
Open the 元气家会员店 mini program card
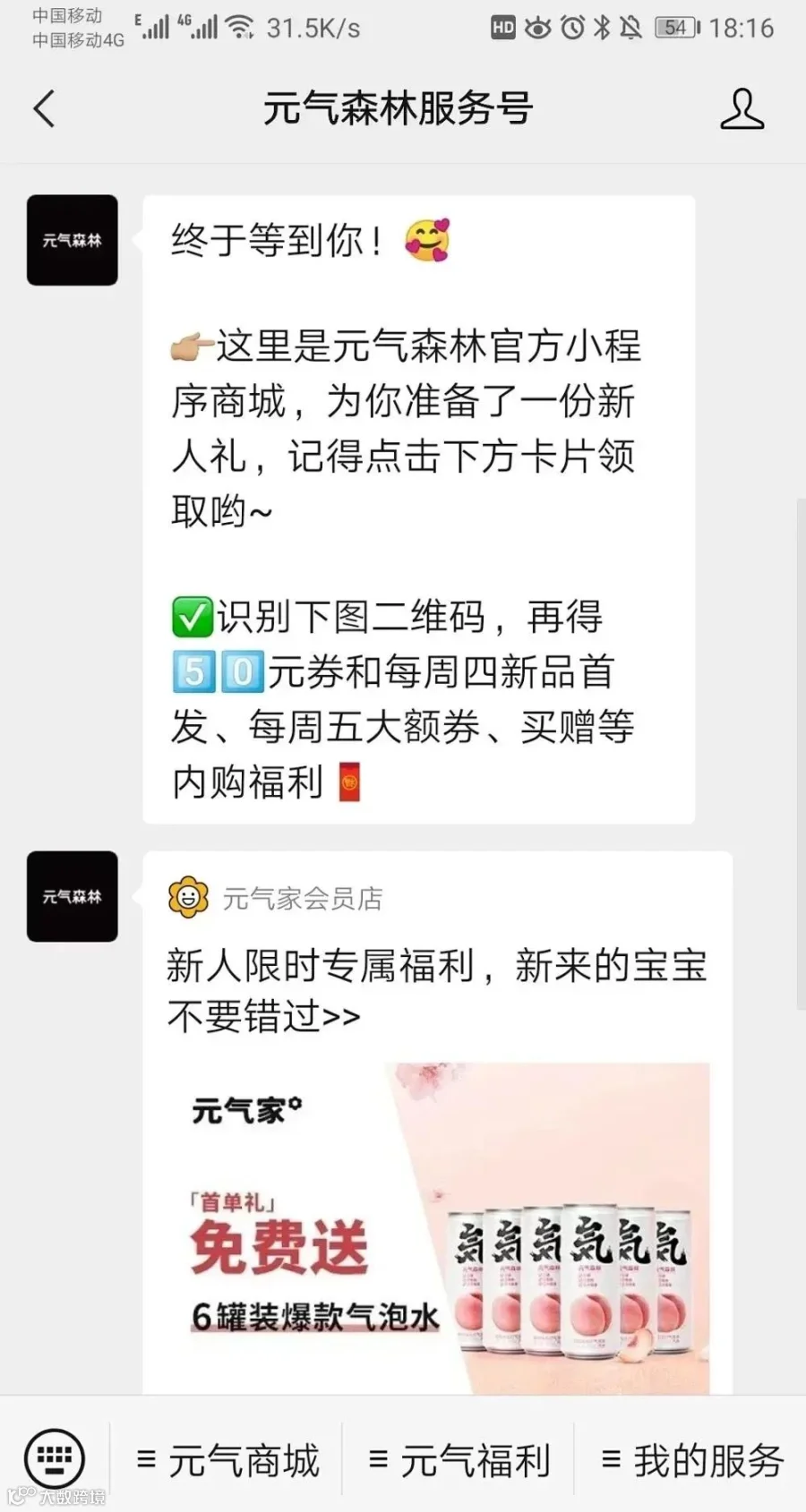pos(438,1123)
